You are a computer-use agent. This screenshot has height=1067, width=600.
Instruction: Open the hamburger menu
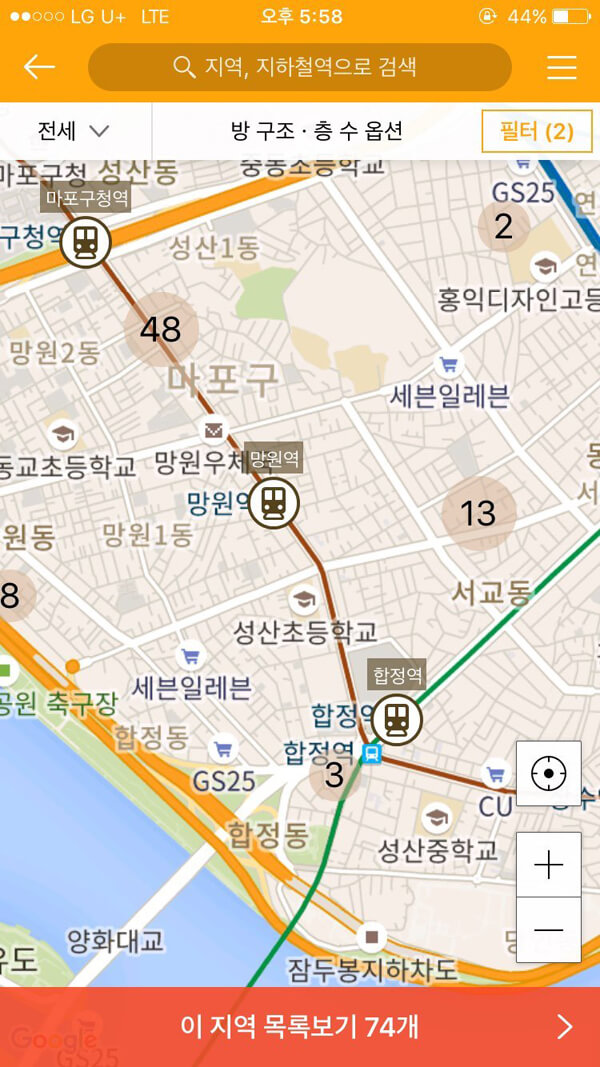561,67
